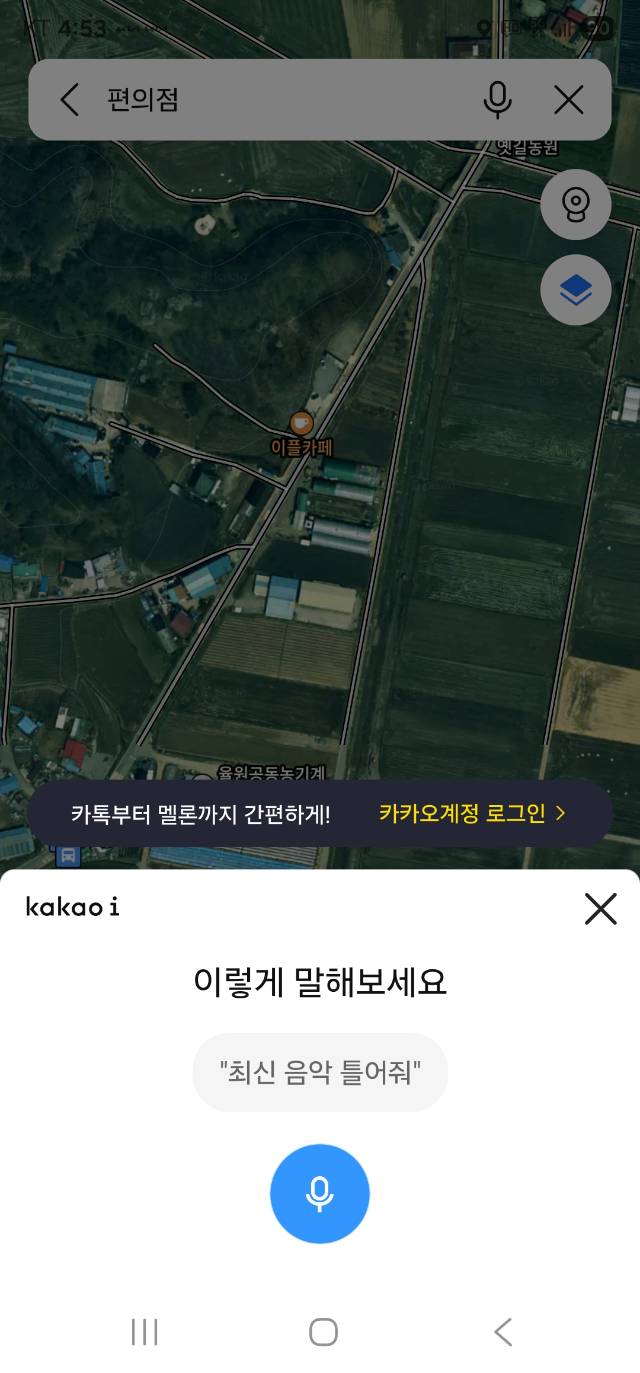Tap the voice search microphone in search bar
Viewport: 640px width, 1373px height.
[497, 100]
